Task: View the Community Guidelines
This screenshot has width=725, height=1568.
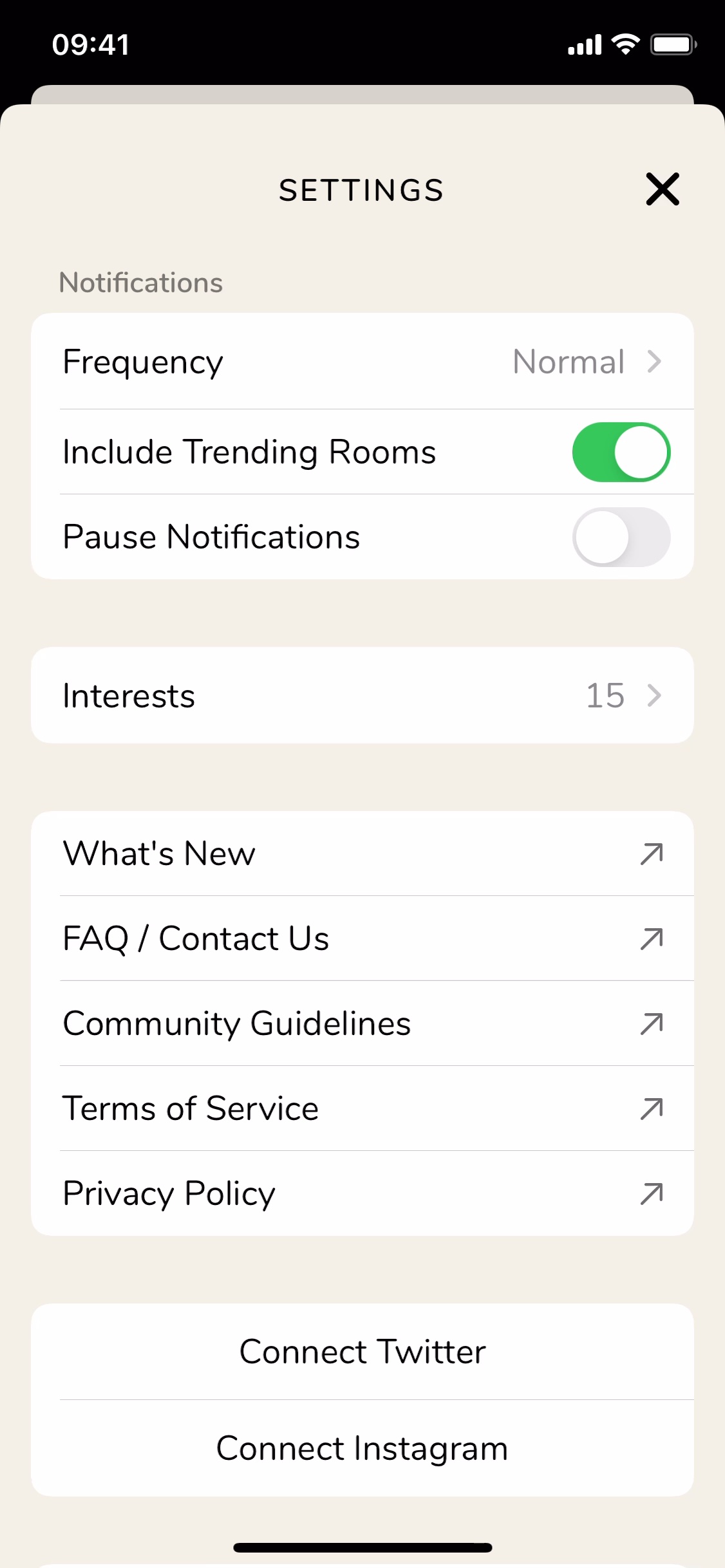Action: coord(362,1023)
